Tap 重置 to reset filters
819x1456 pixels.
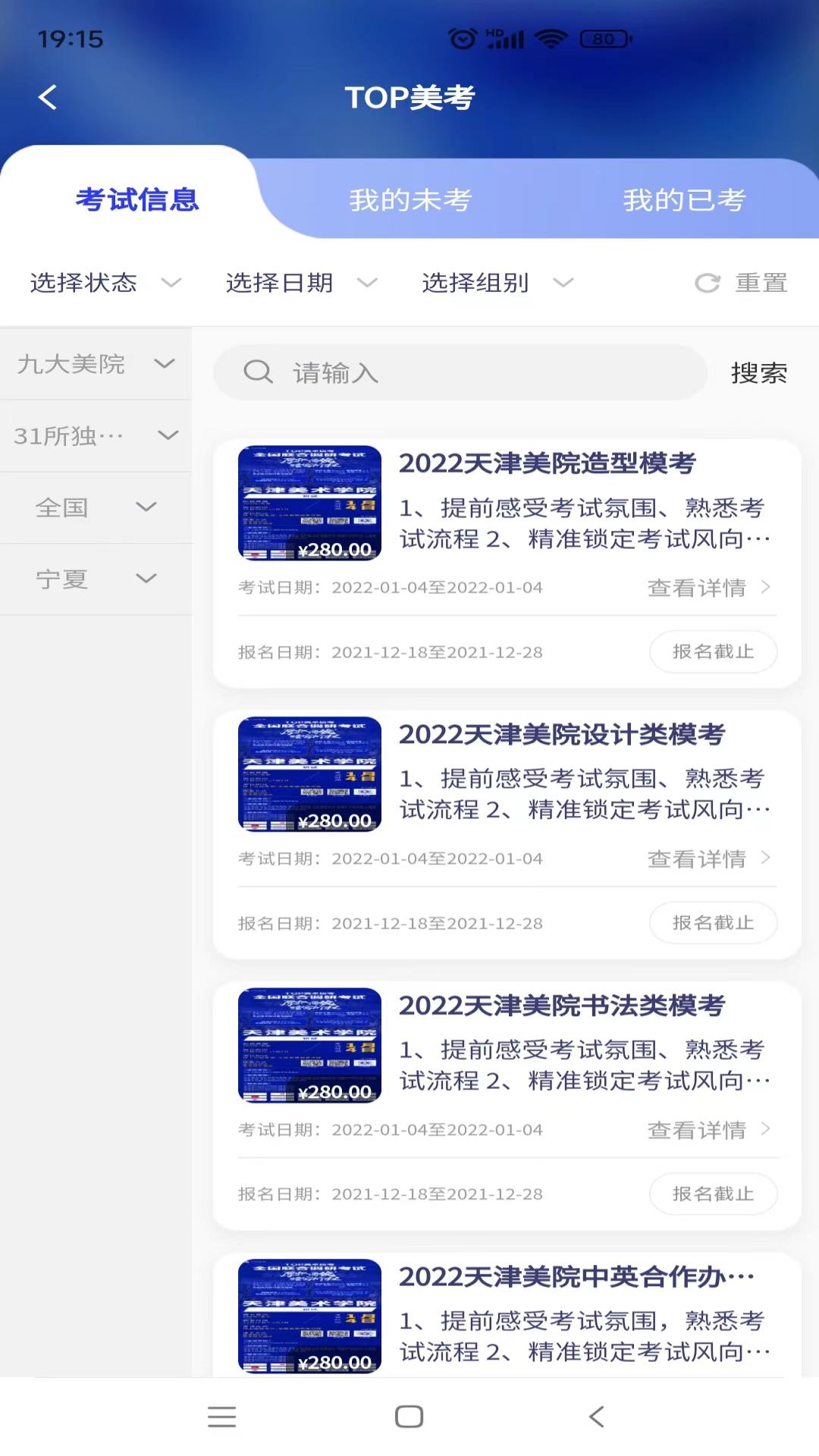coord(742,283)
